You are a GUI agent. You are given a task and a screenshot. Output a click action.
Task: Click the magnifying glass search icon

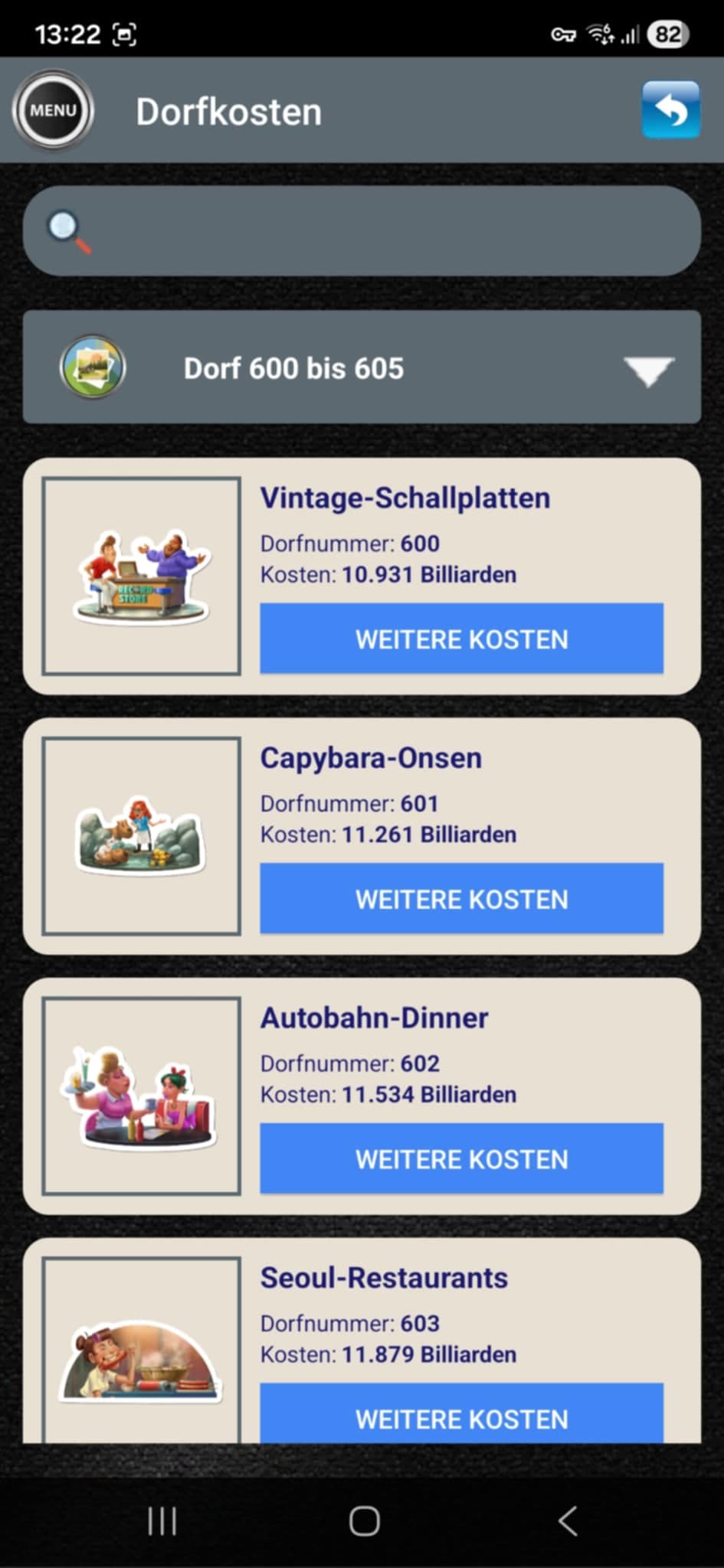tap(67, 230)
